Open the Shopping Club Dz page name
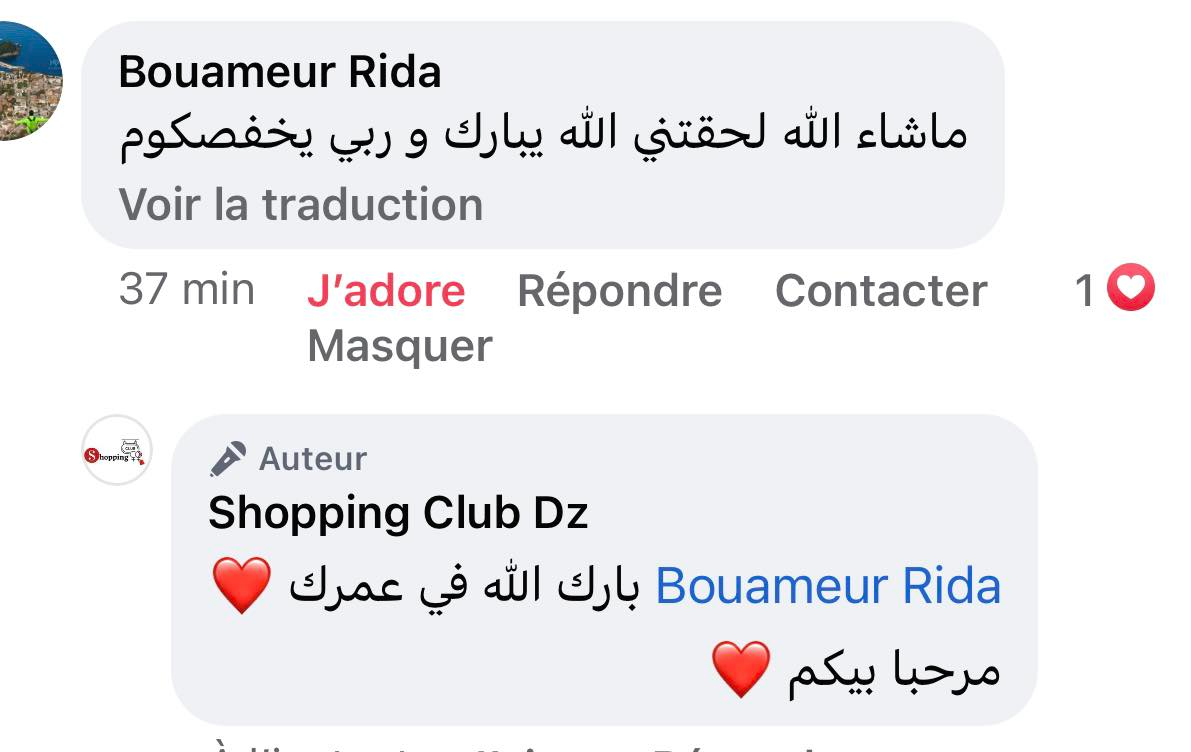The width and height of the screenshot is (1191, 752). (398, 513)
